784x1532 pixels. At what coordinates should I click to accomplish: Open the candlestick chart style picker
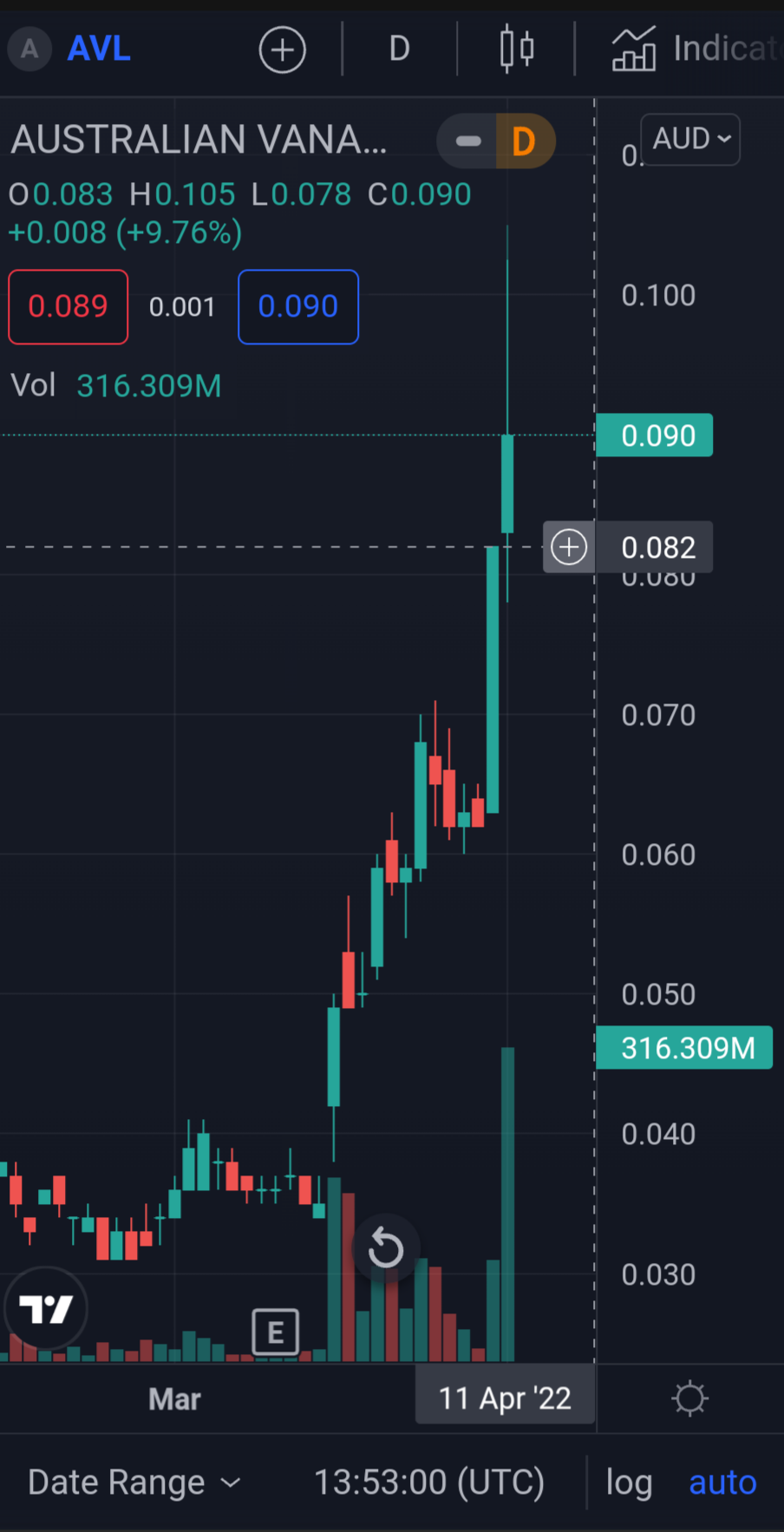click(x=517, y=49)
